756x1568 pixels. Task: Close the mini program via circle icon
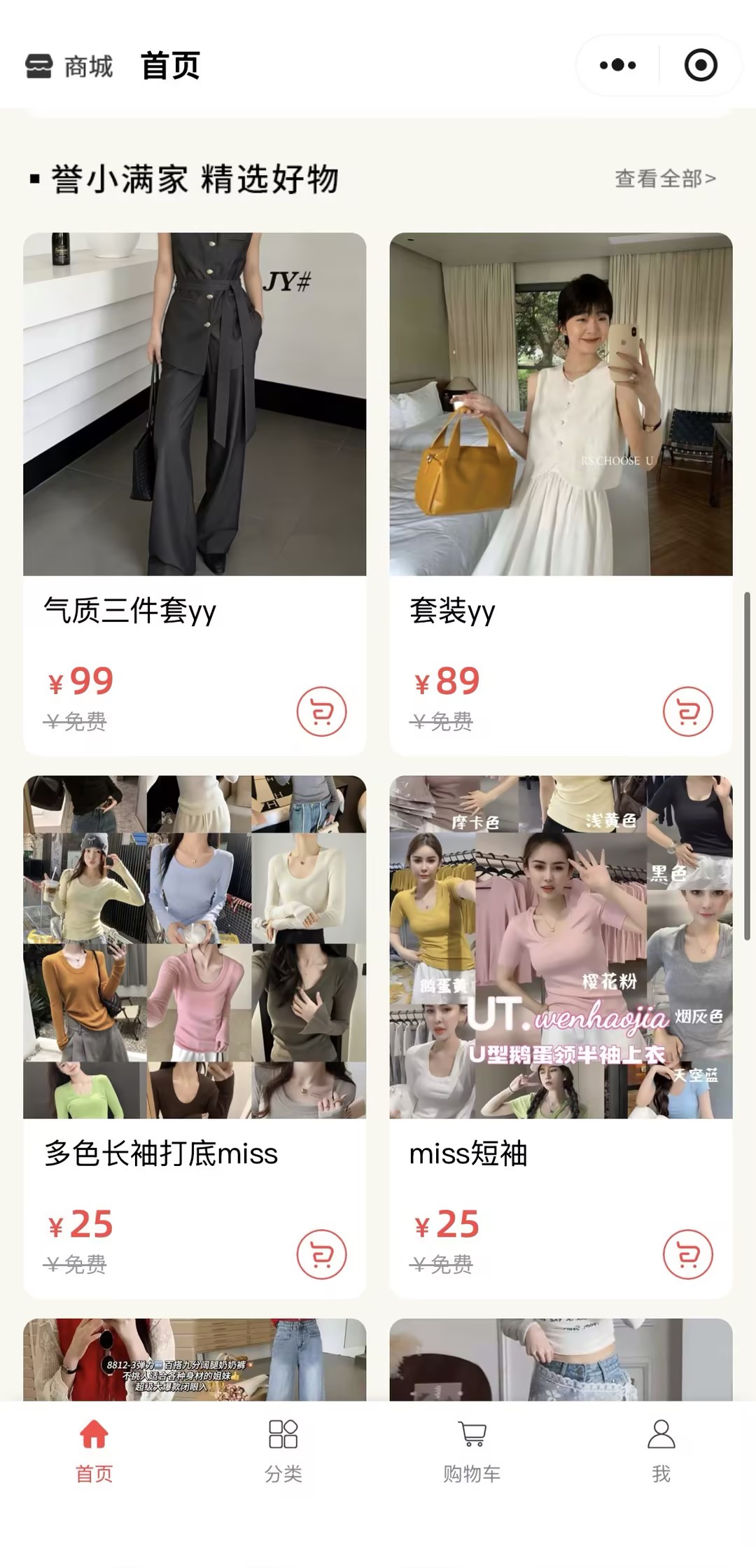[x=700, y=65]
